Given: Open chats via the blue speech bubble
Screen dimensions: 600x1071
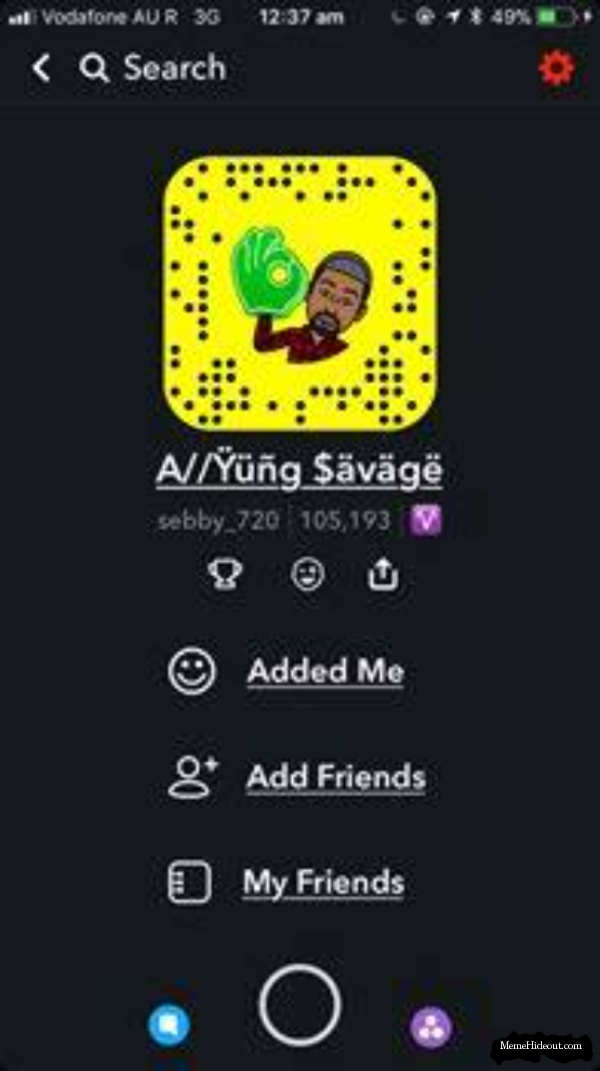Looking at the screenshot, I should pyautogui.click(x=169, y=1026).
